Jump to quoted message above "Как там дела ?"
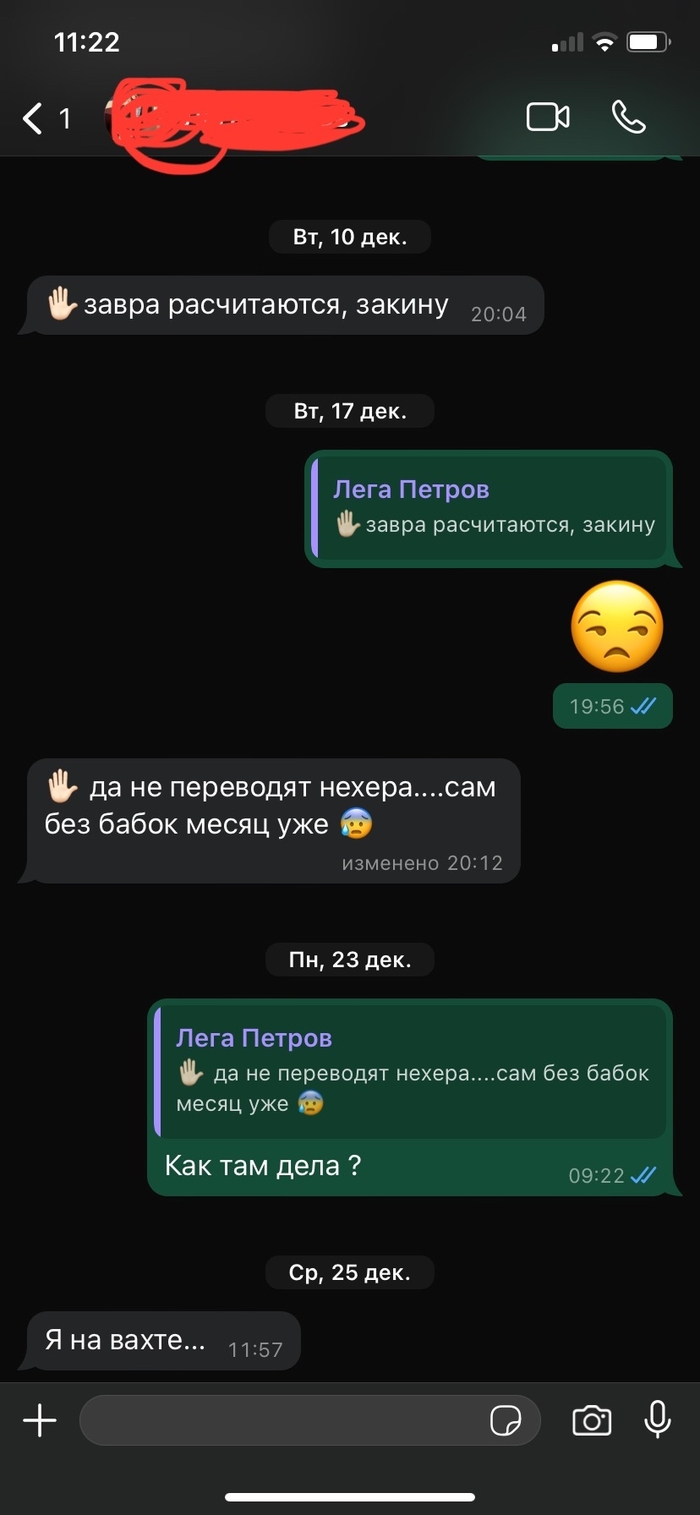The width and height of the screenshot is (700, 1515). [x=412, y=1071]
